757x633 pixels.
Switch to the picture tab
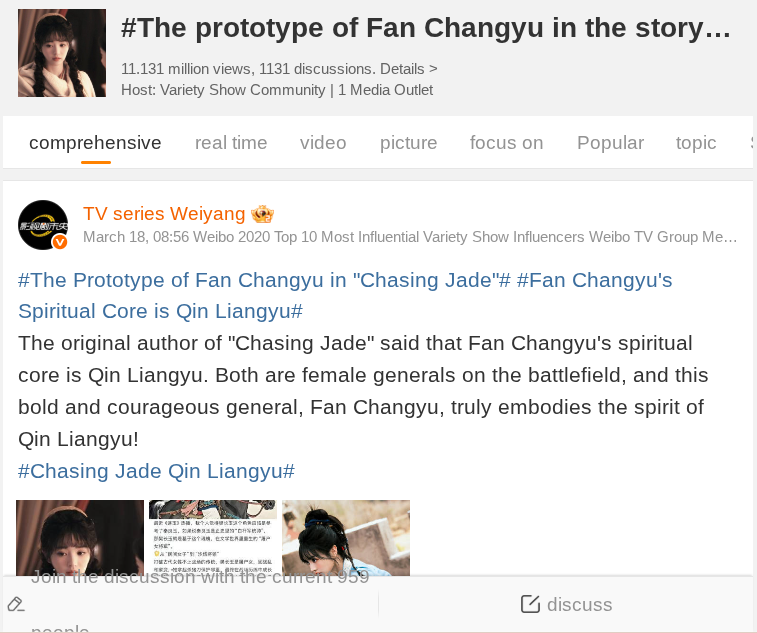pyautogui.click(x=408, y=143)
